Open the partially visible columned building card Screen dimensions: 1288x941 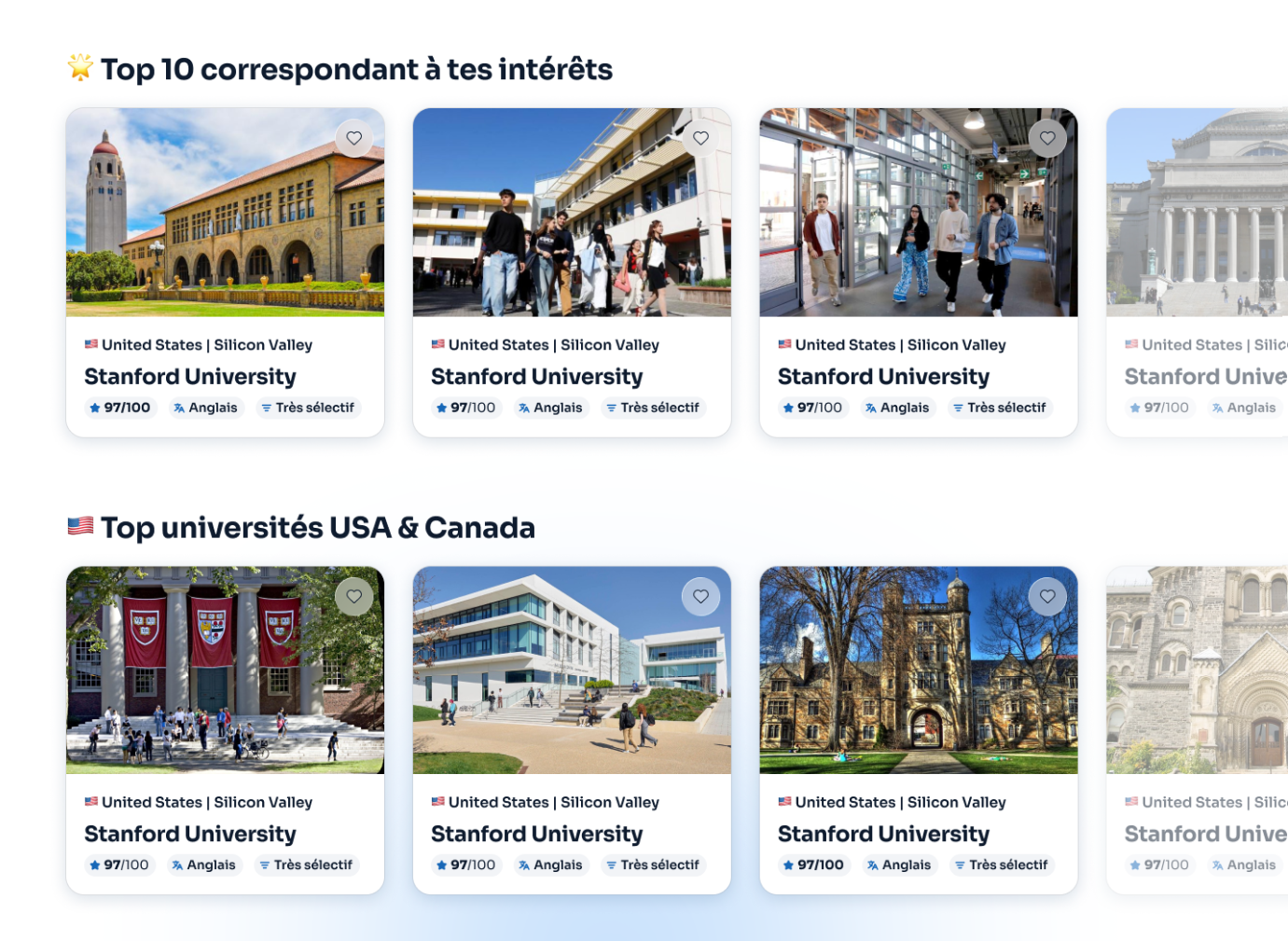tap(1203, 376)
